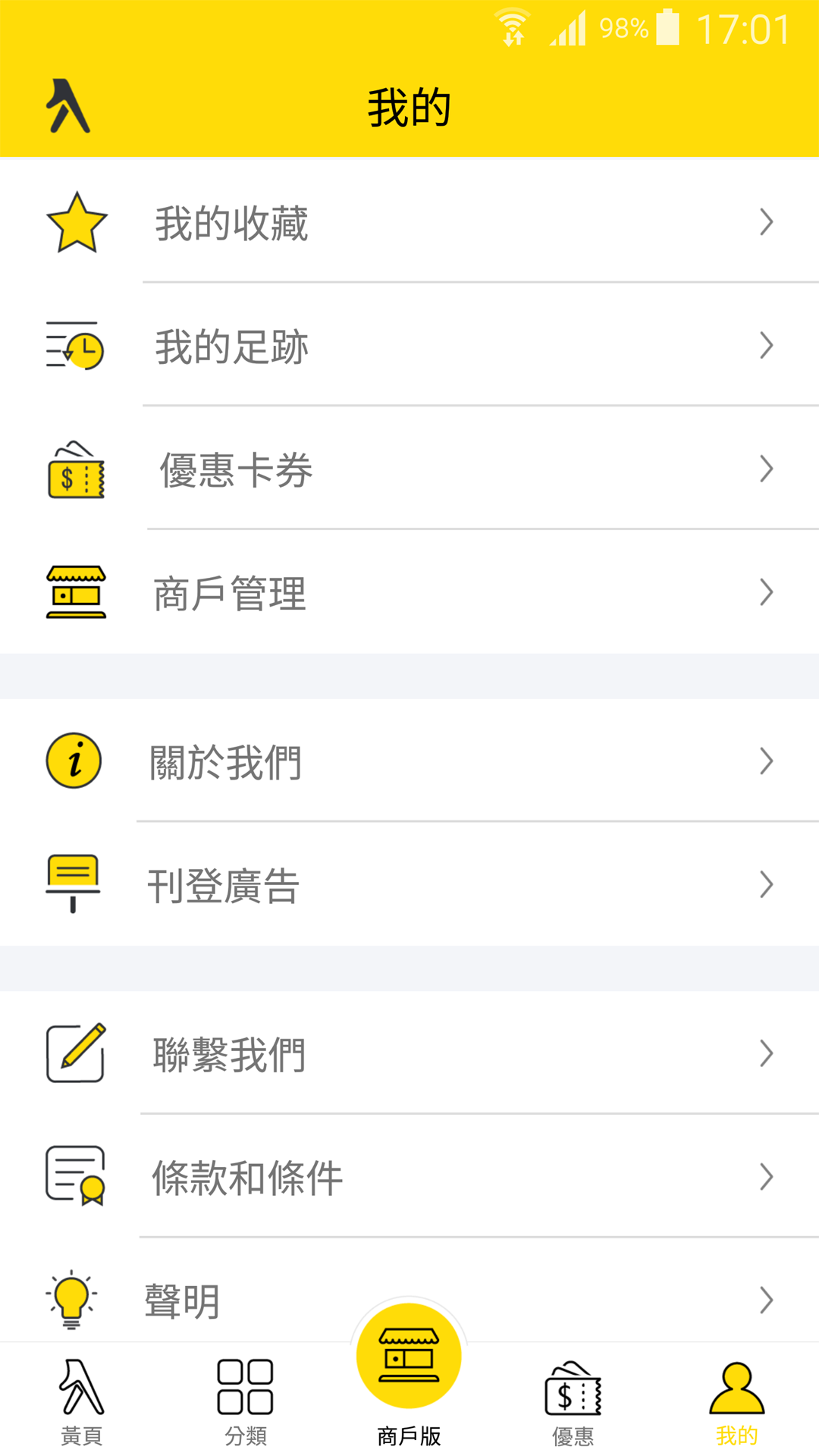
Task: Select the star icon for 我的收藏
Action: click(x=75, y=222)
